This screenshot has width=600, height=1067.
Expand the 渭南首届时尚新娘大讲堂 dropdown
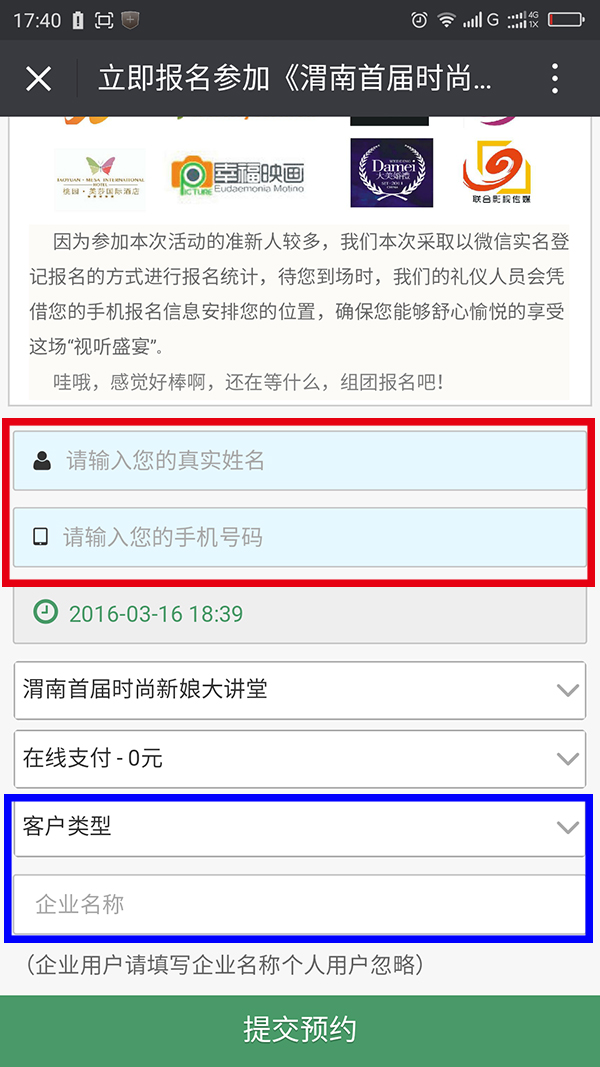300,690
